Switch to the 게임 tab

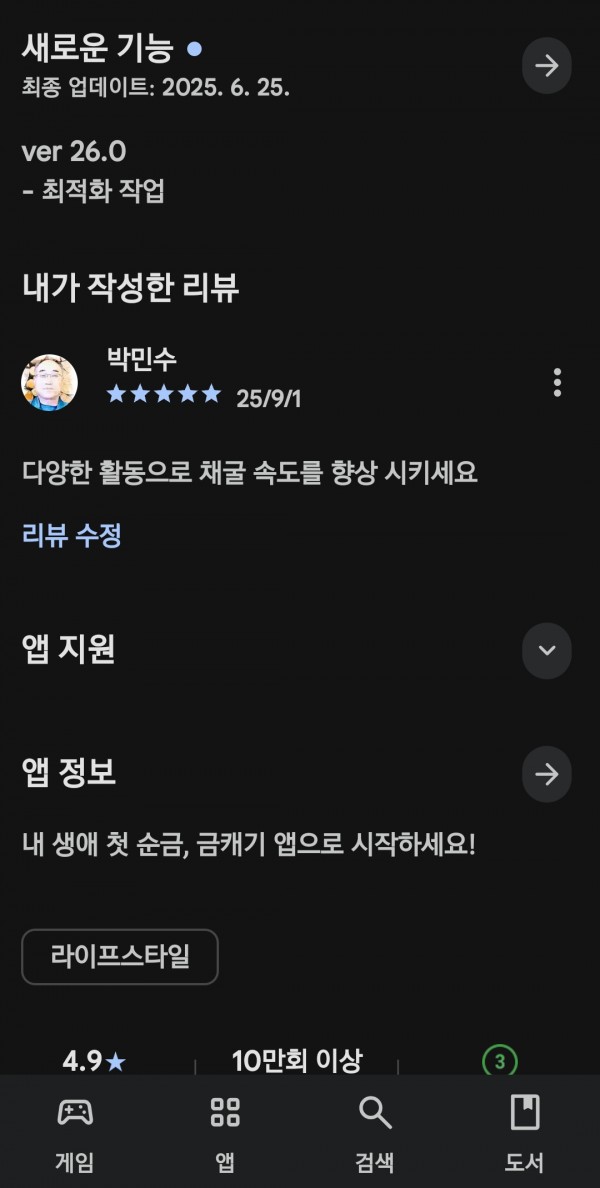75,1132
